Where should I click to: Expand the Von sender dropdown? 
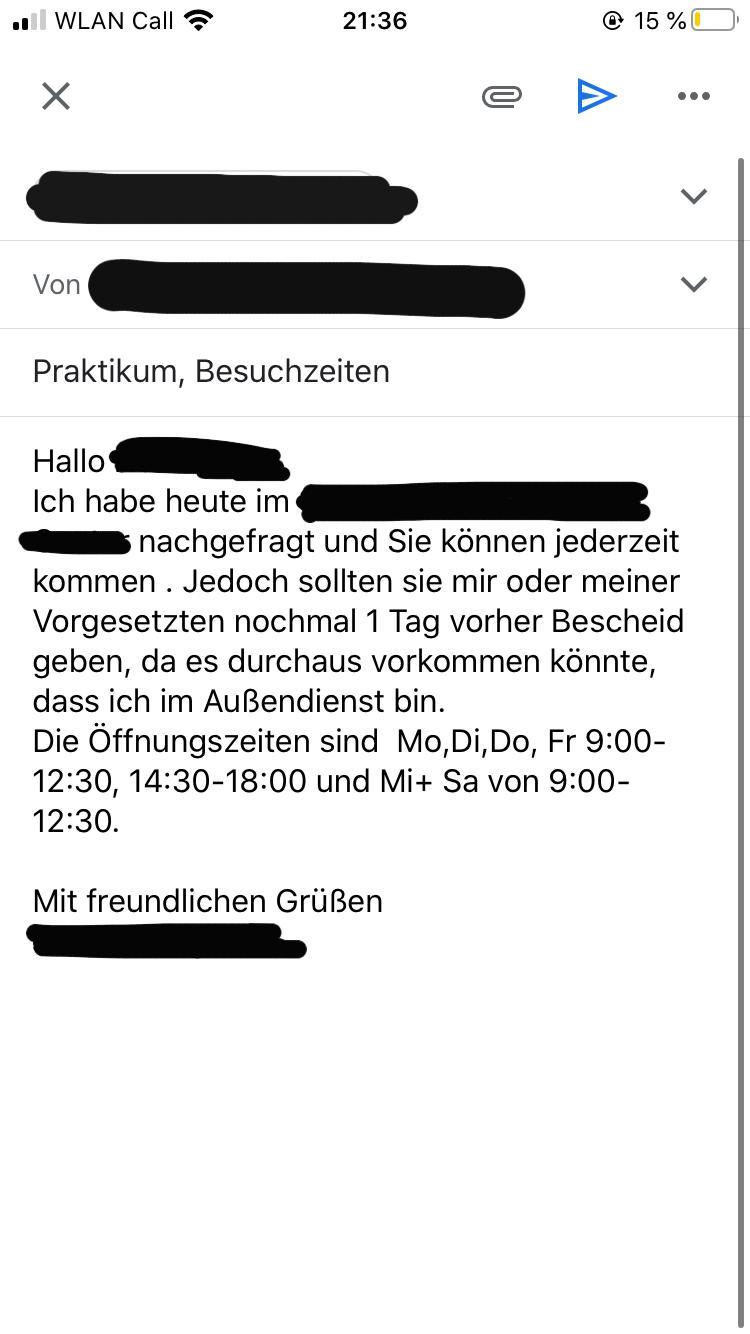(x=693, y=285)
